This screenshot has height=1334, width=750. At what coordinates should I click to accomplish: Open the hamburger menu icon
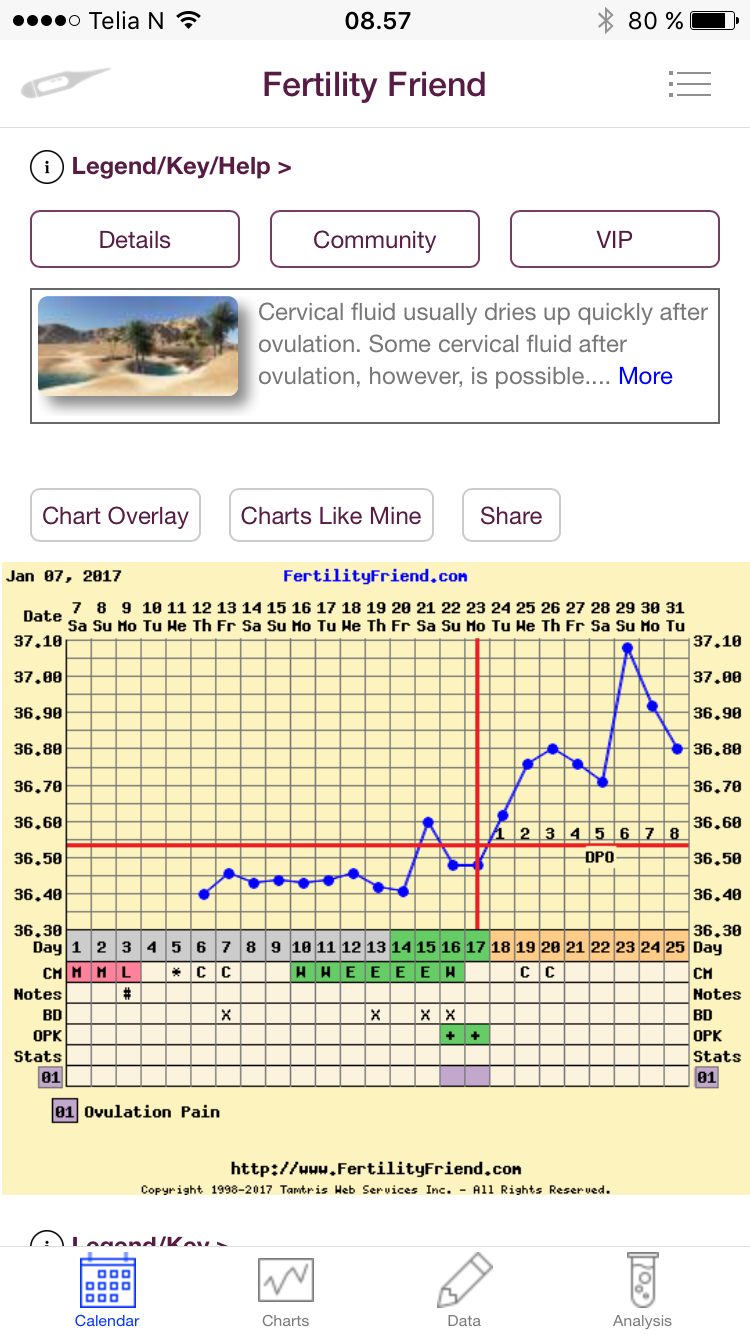click(x=689, y=84)
